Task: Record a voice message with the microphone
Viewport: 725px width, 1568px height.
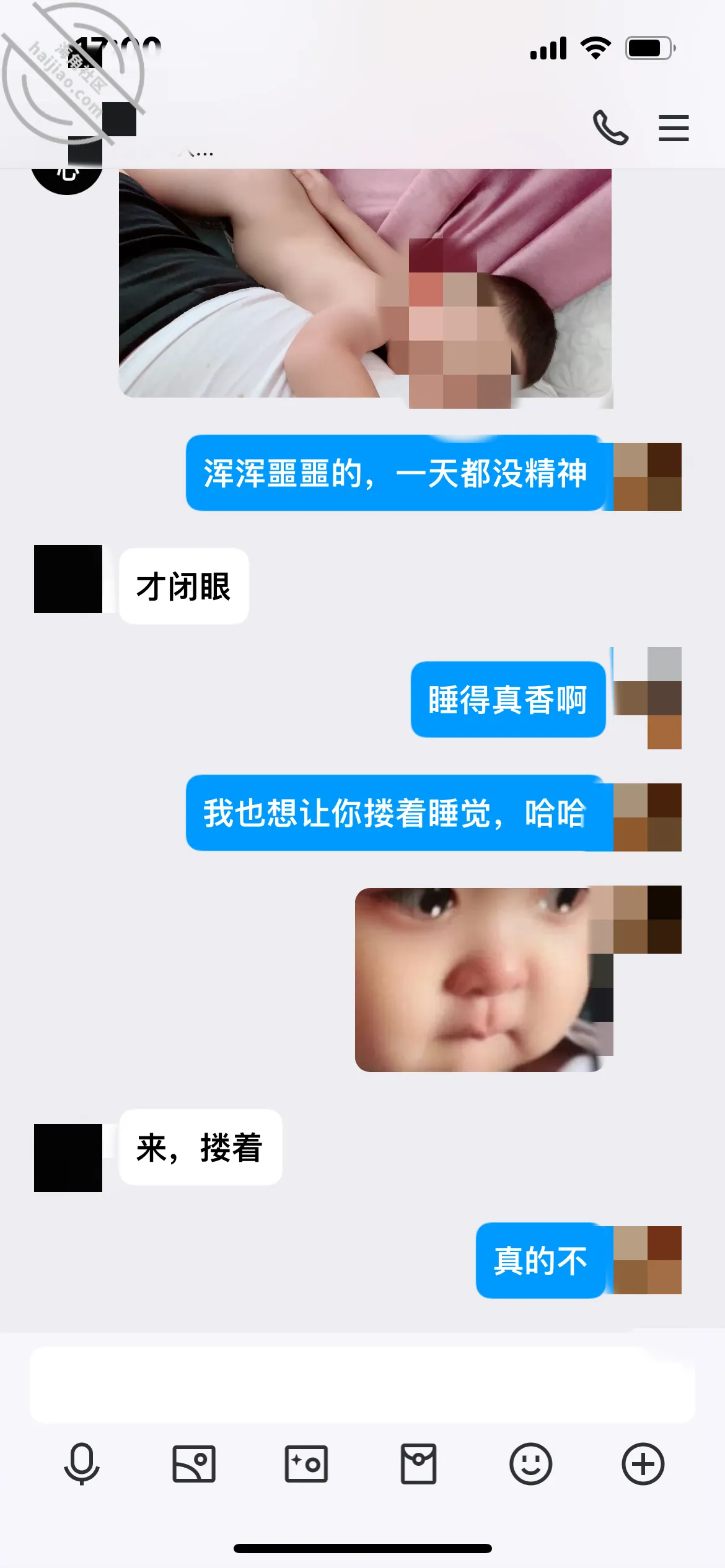Action: [82, 1464]
